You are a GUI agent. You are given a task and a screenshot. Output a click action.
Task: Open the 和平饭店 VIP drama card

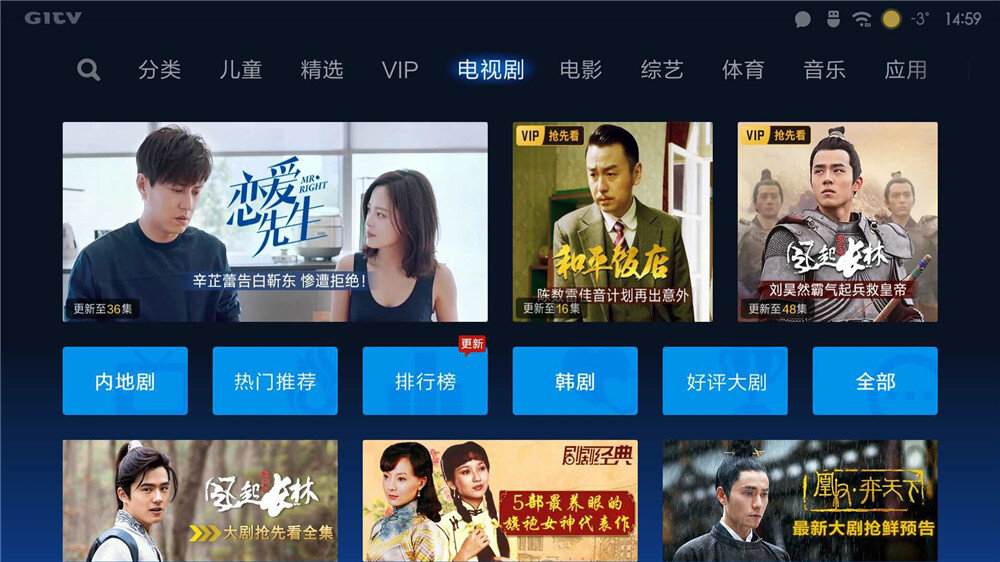pyautogui.click(x=612, y=222)
